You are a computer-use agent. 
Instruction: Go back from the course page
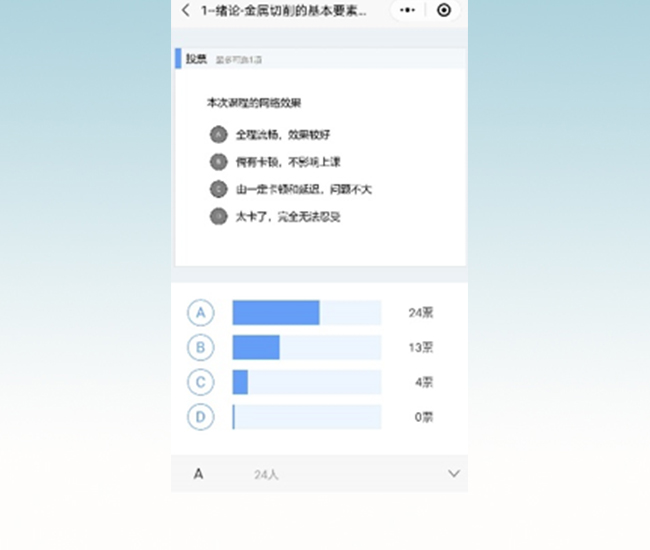coord(185,11)
